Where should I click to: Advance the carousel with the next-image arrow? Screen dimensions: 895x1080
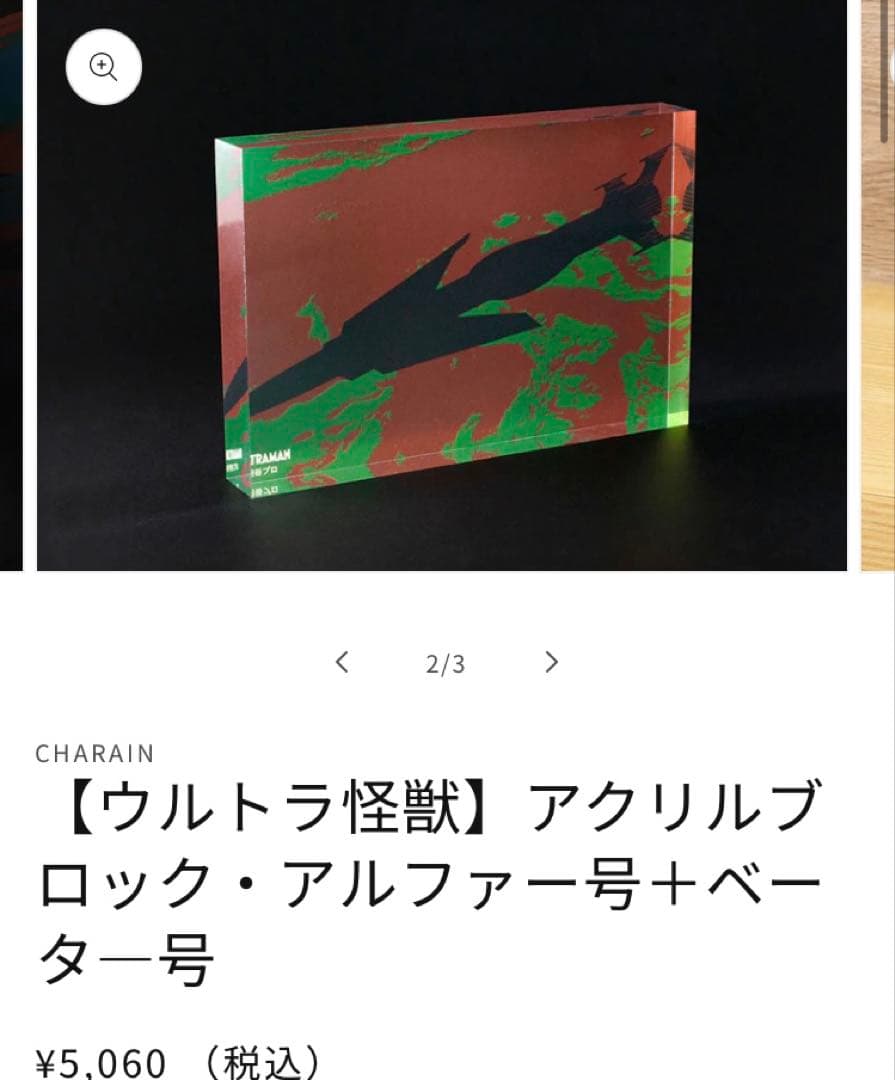click(551, 662)
